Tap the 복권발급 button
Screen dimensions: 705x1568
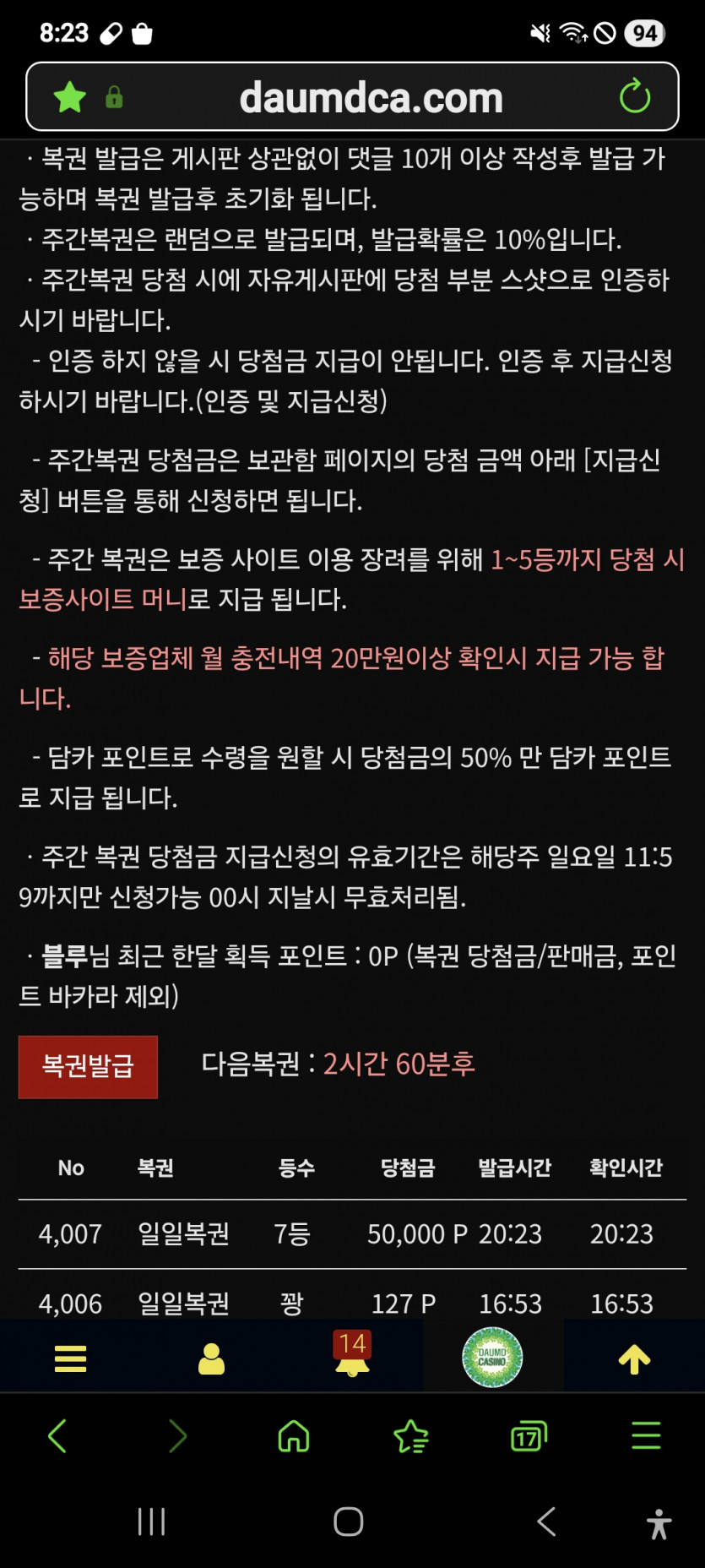(88, 1066)
